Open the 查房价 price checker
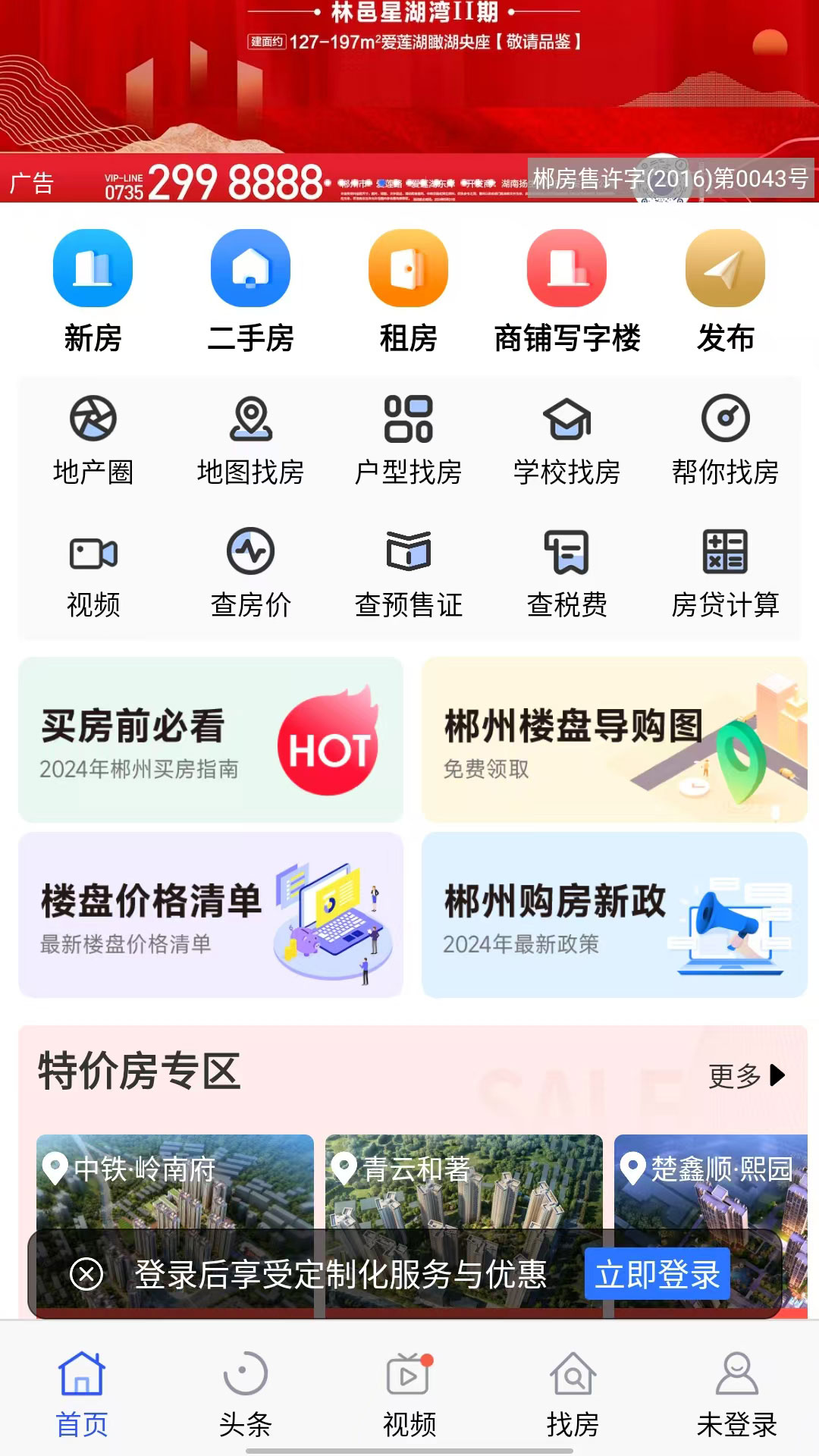Screen dimensions: 819x1456 pyautogui.click(x=250, y=573)
